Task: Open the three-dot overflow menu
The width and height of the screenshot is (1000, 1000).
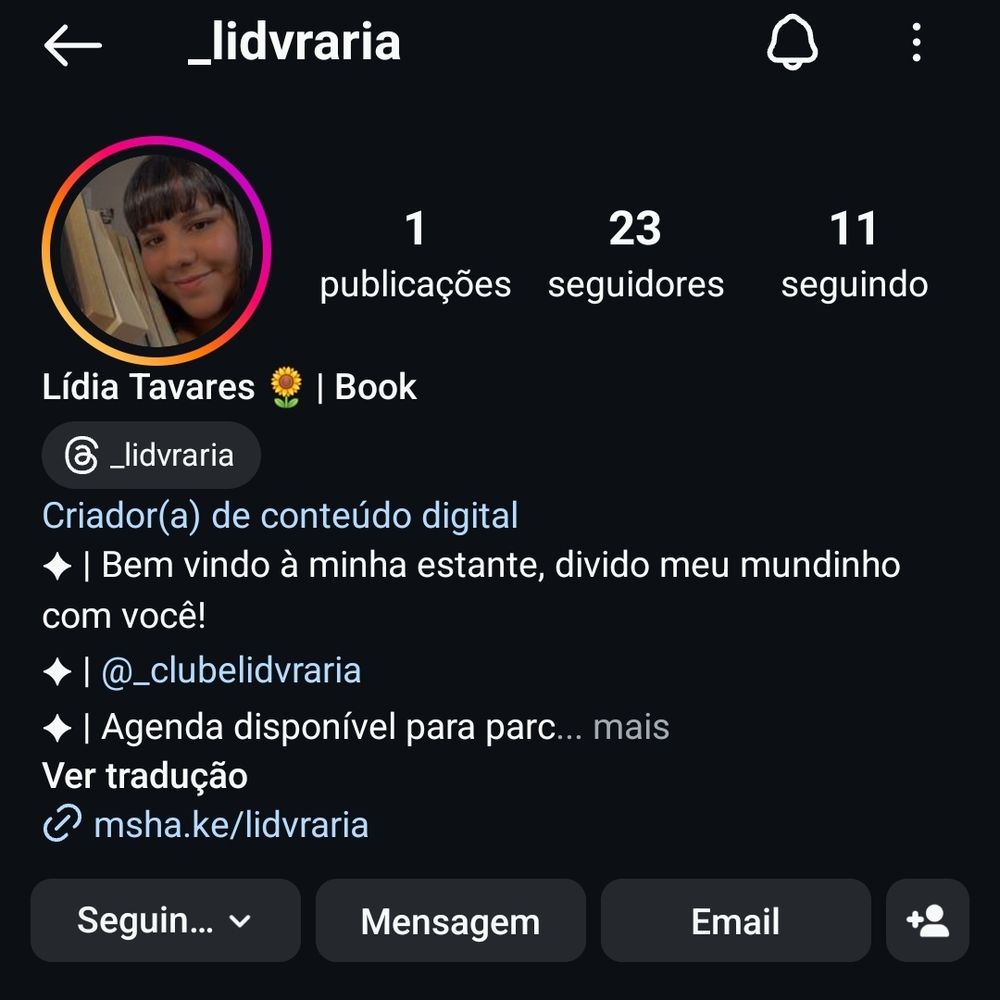Action: click(916, 44)
